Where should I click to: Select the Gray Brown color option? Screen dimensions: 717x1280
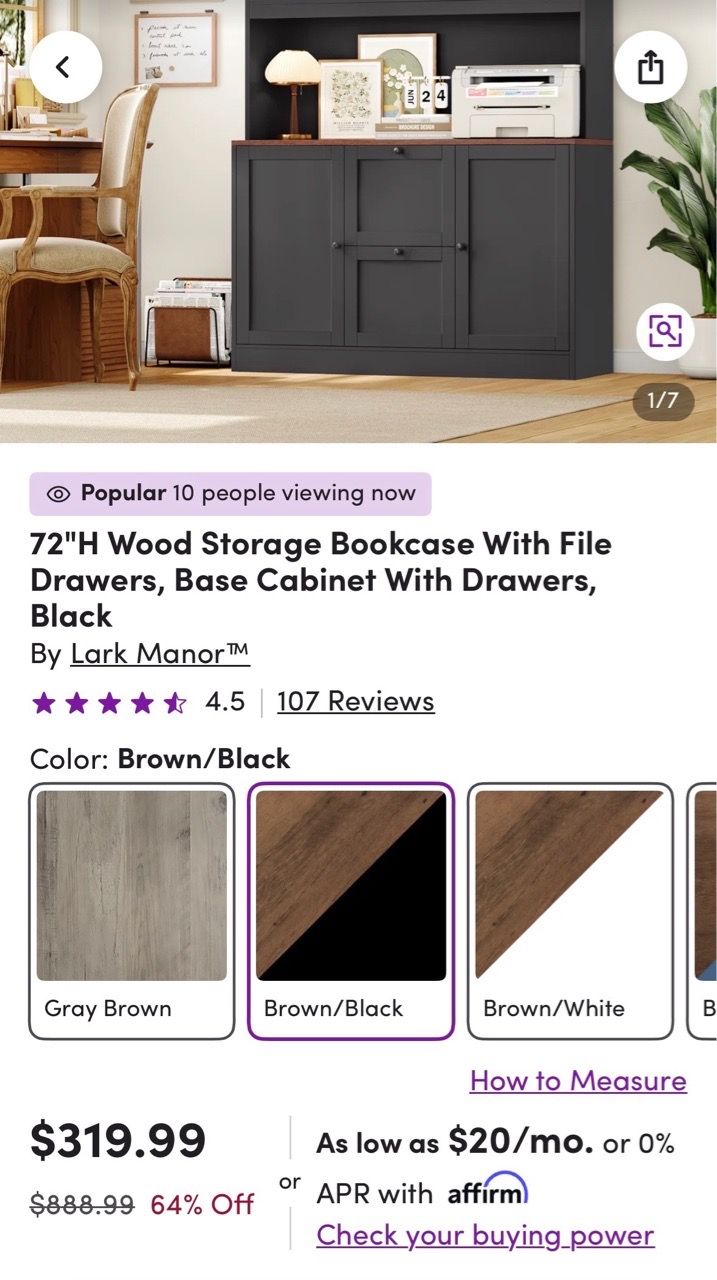tap(132, 911)
